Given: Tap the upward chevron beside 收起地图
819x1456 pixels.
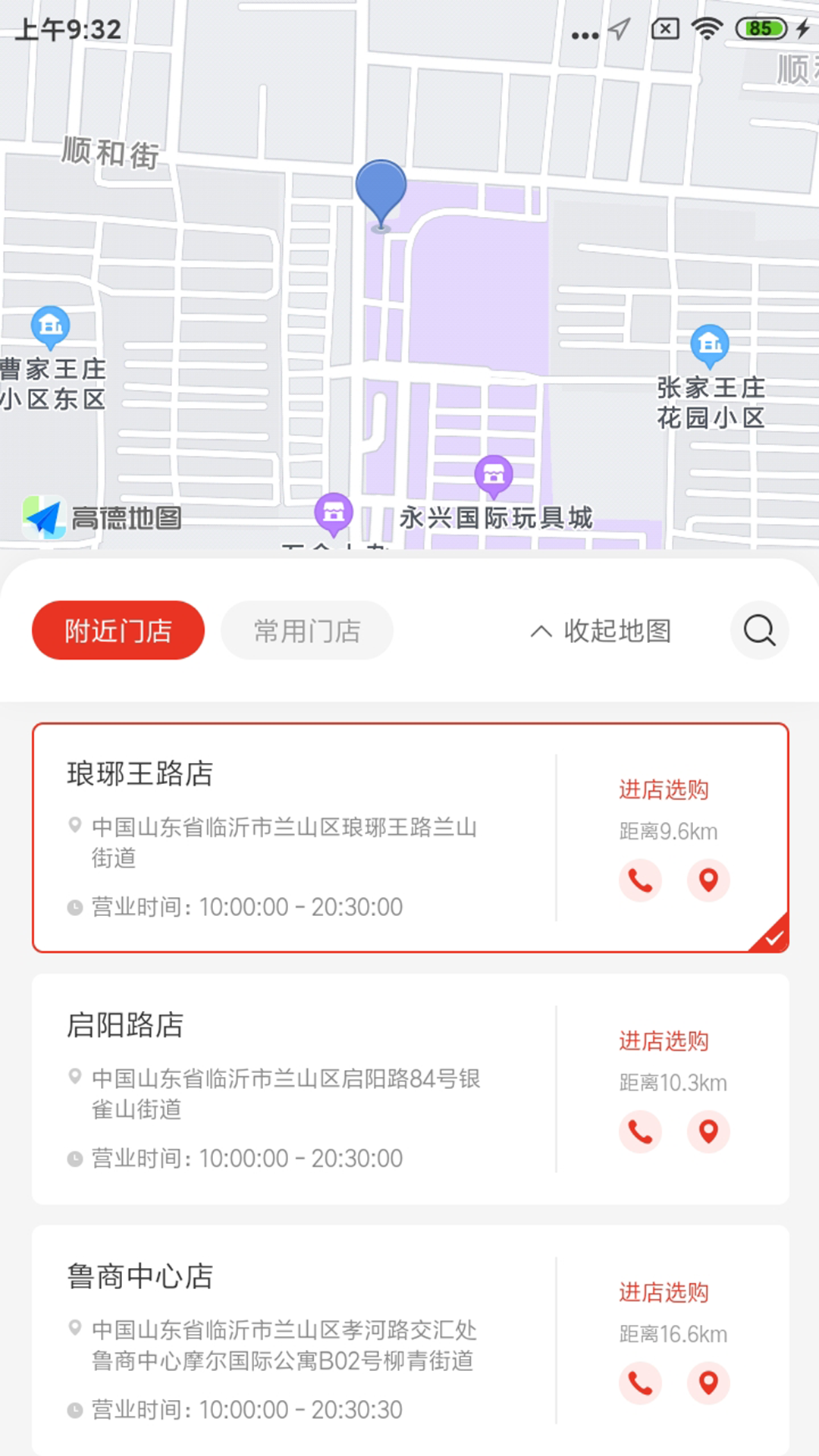Looking at the screenshot, I should (x=541, y=631).
